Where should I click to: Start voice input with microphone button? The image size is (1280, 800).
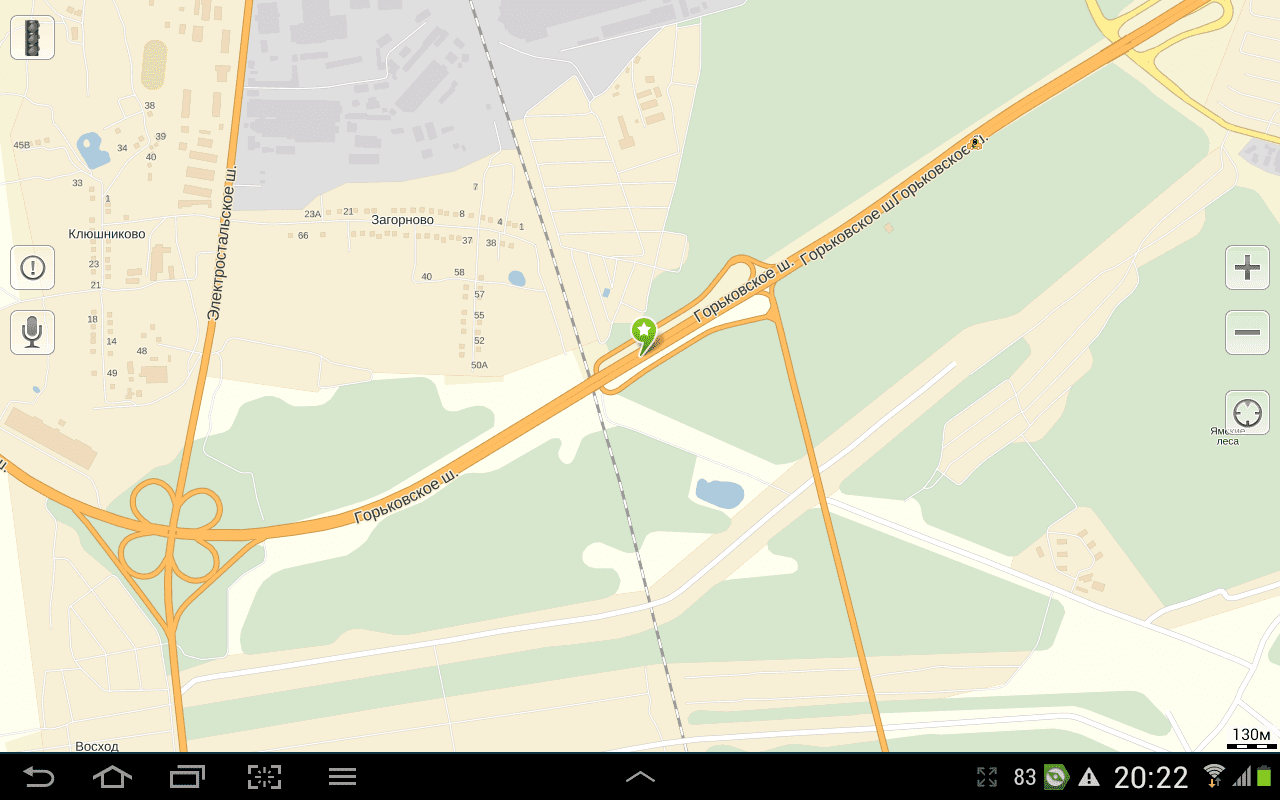(x=32, y=332)
